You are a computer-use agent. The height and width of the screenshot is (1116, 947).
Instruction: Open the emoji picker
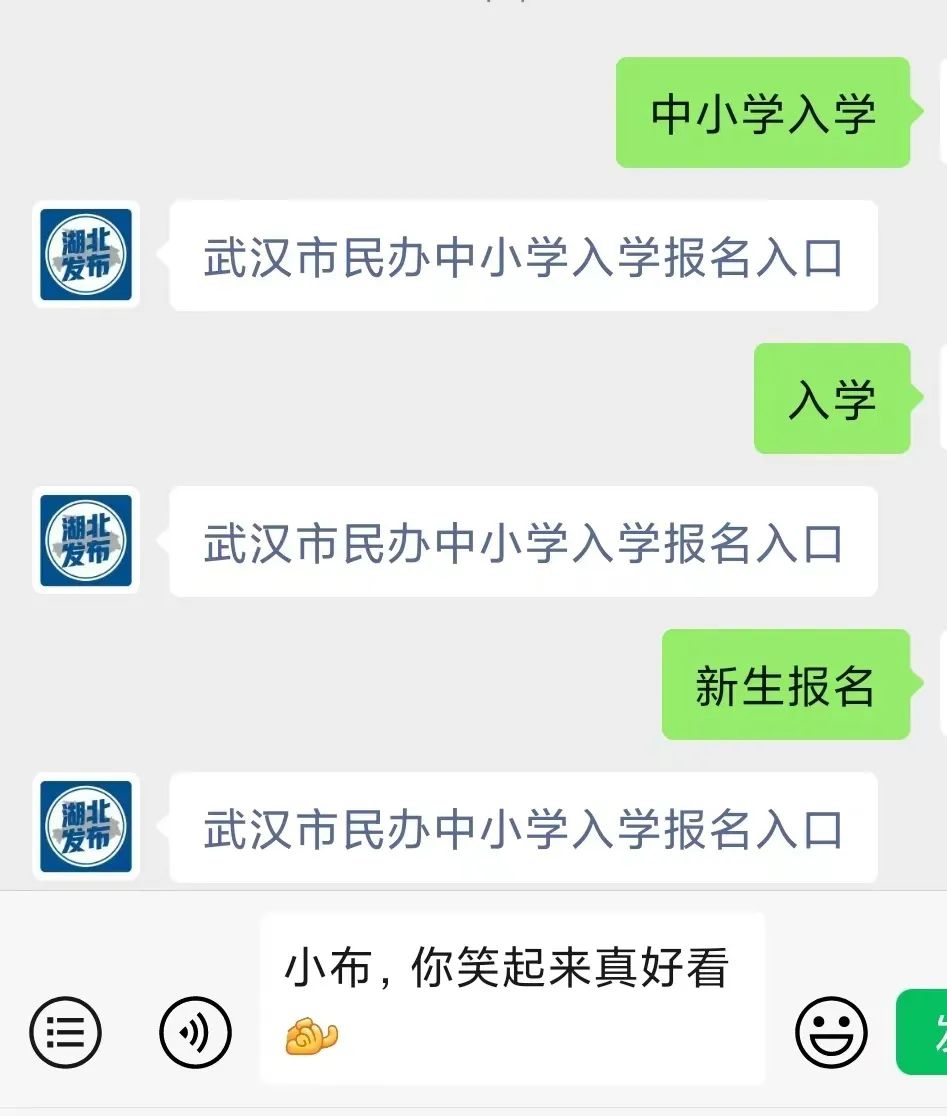831,1031
